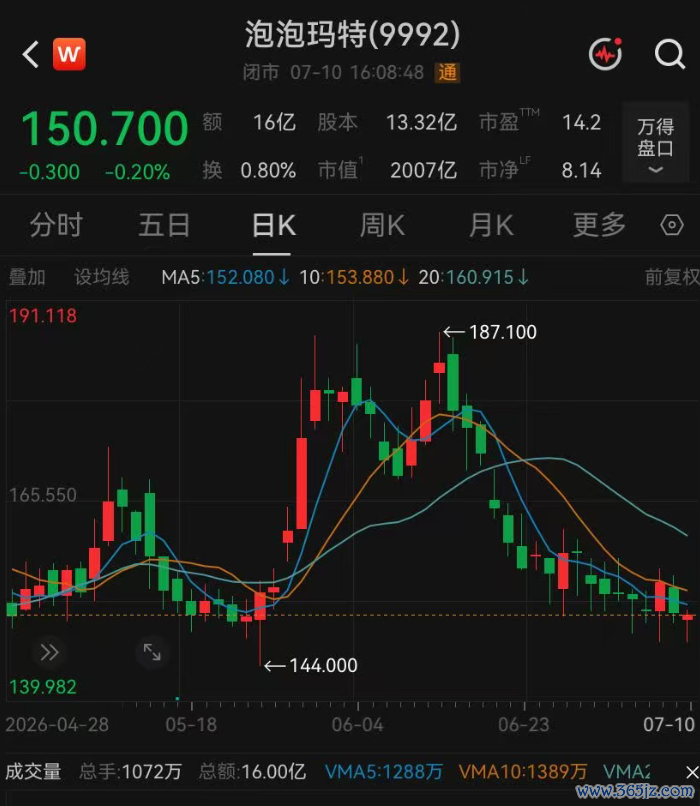Expand the 万得盘口 panel
700x806 pixels.
tap(655, 142)
